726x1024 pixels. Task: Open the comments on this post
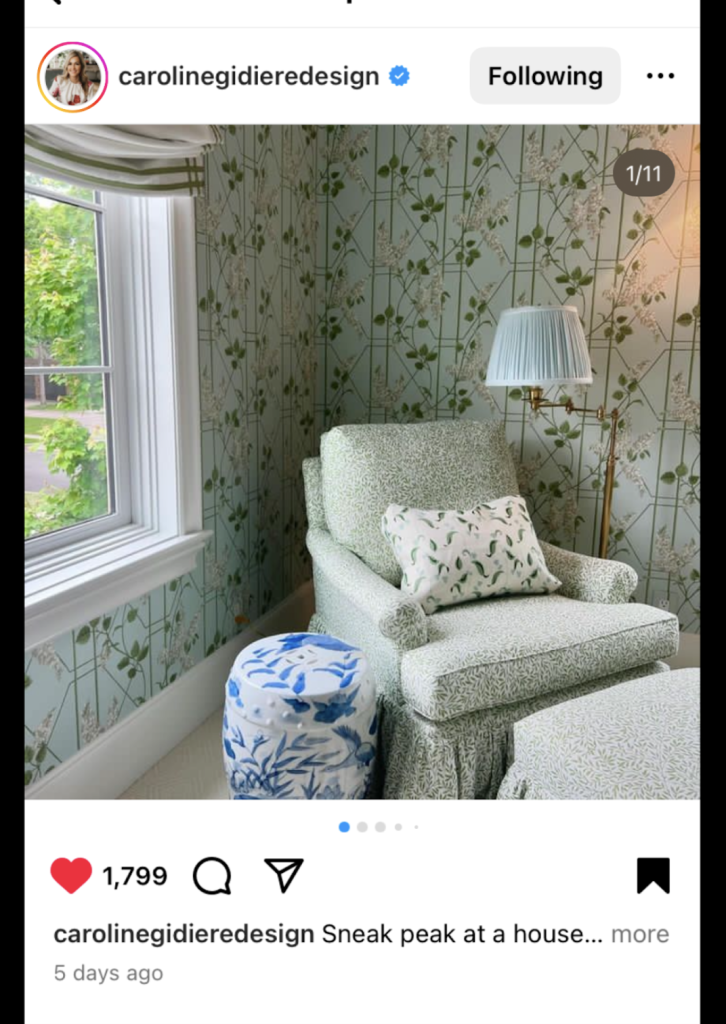tap(212, 876)
